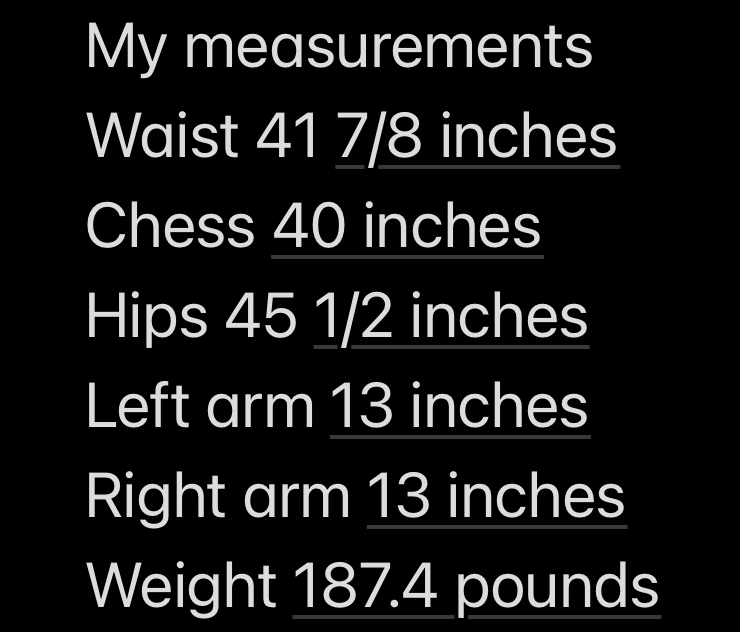Tap Right arm's underlined 13 inches

(x=496, y=497)
